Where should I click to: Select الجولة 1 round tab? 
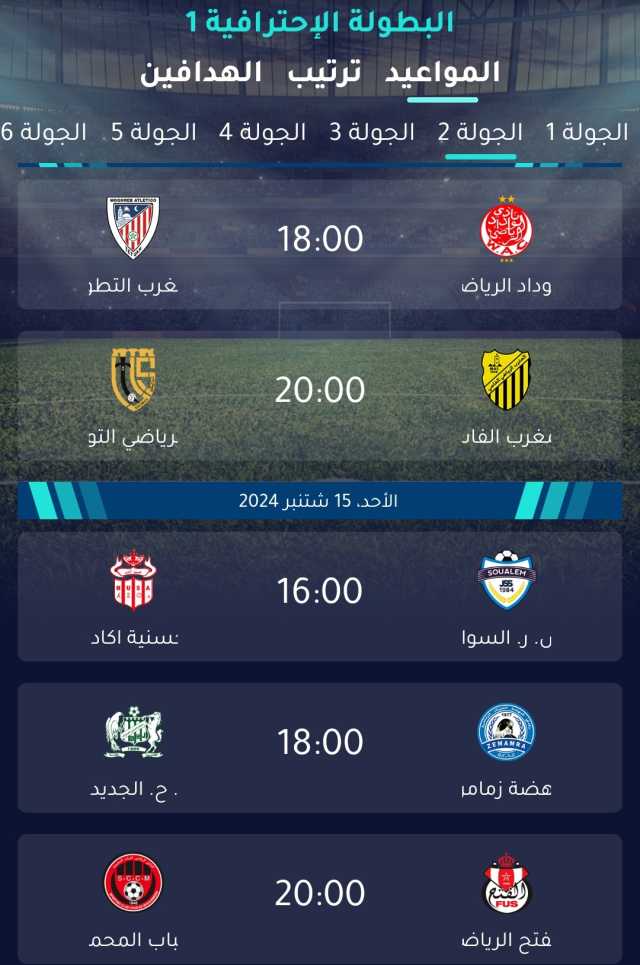[586, 132]
